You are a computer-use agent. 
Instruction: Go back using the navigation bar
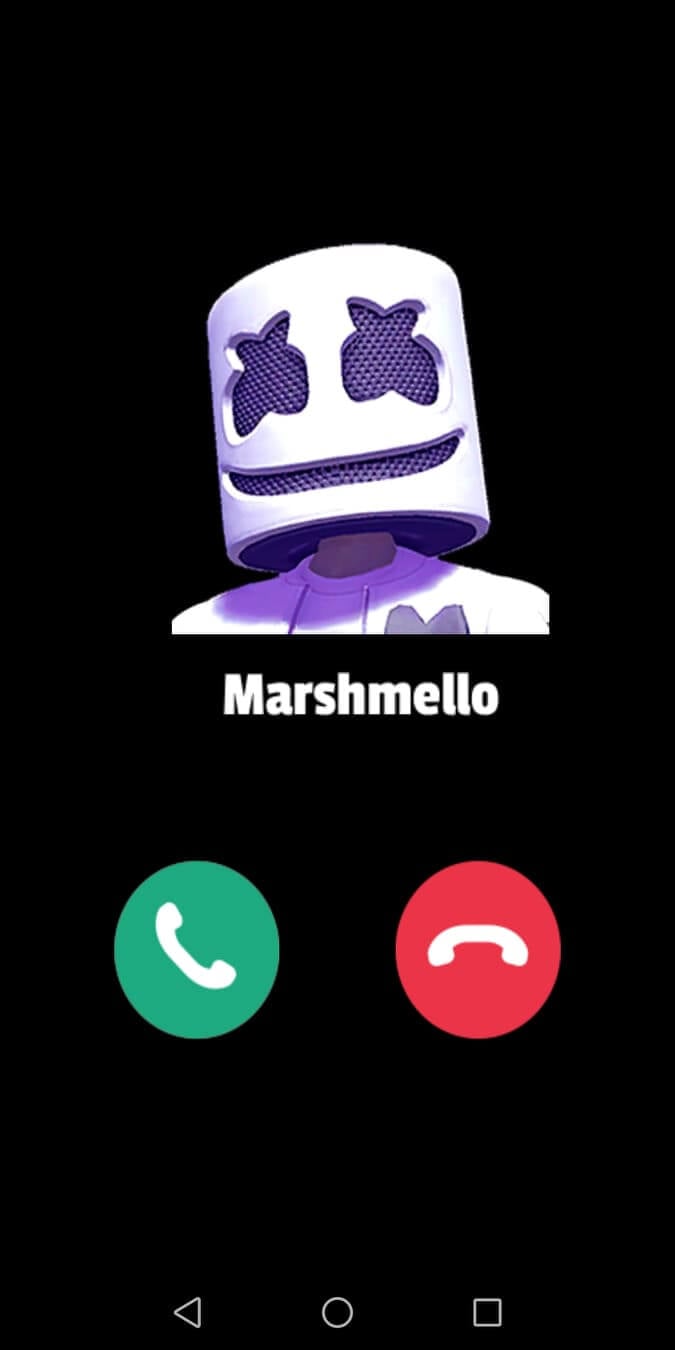click(187, 1312)
